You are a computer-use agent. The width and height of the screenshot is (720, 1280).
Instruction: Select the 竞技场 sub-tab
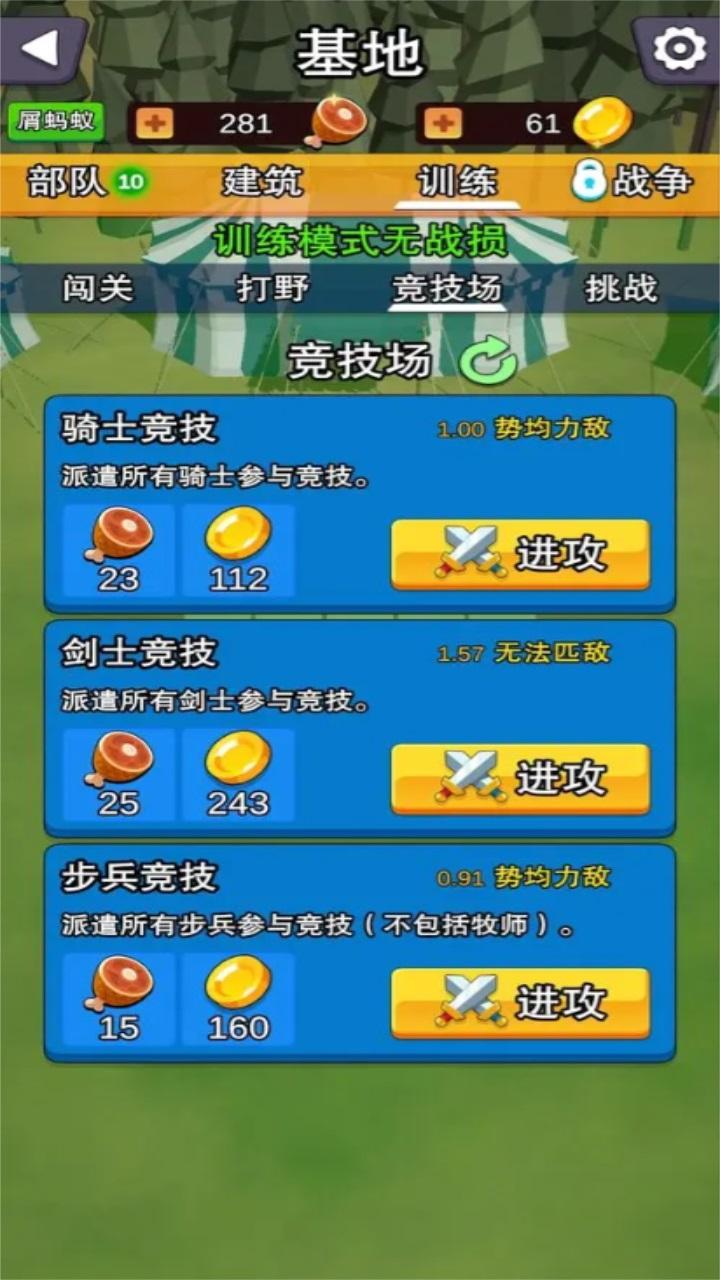point(446,289)
